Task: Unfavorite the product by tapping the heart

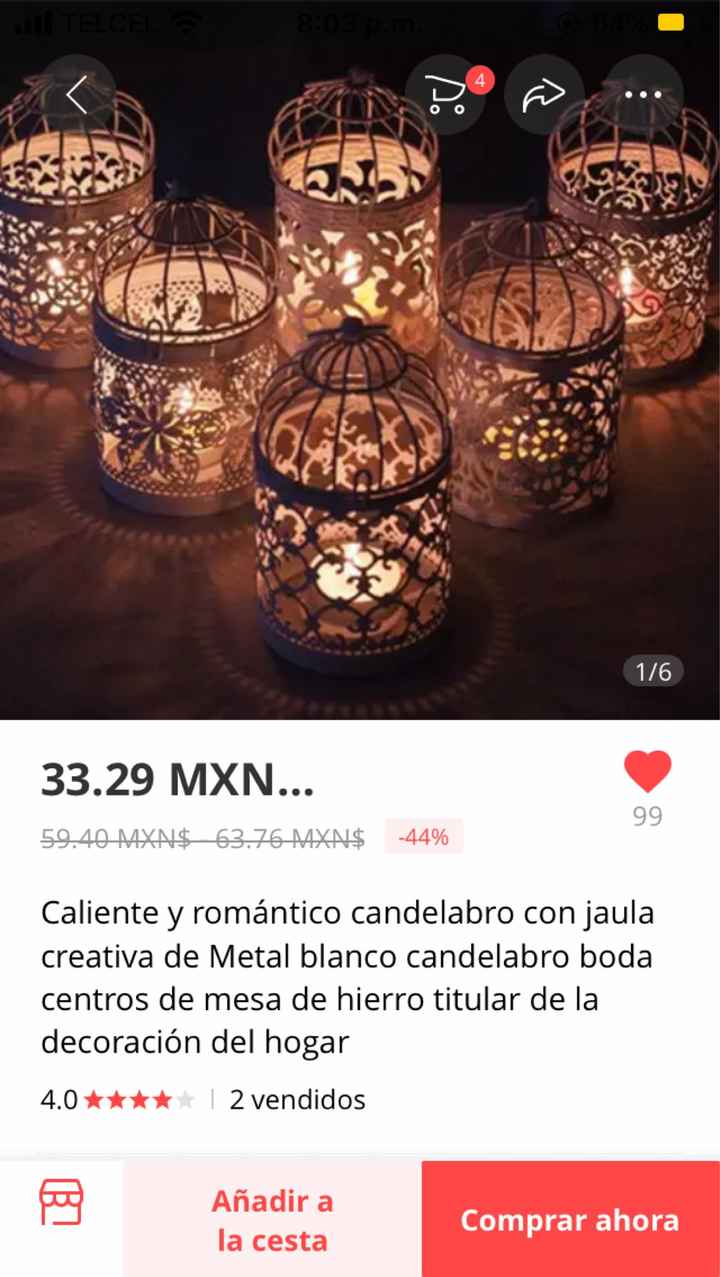Action: [x=647, y=772]
